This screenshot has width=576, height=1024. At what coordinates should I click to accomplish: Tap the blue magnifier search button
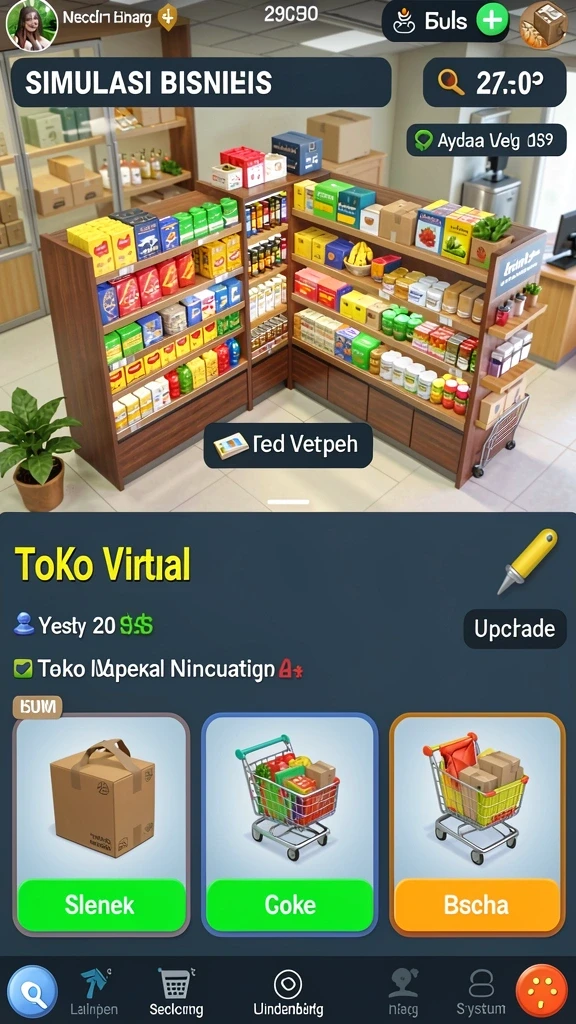click(x=32, y=991)
